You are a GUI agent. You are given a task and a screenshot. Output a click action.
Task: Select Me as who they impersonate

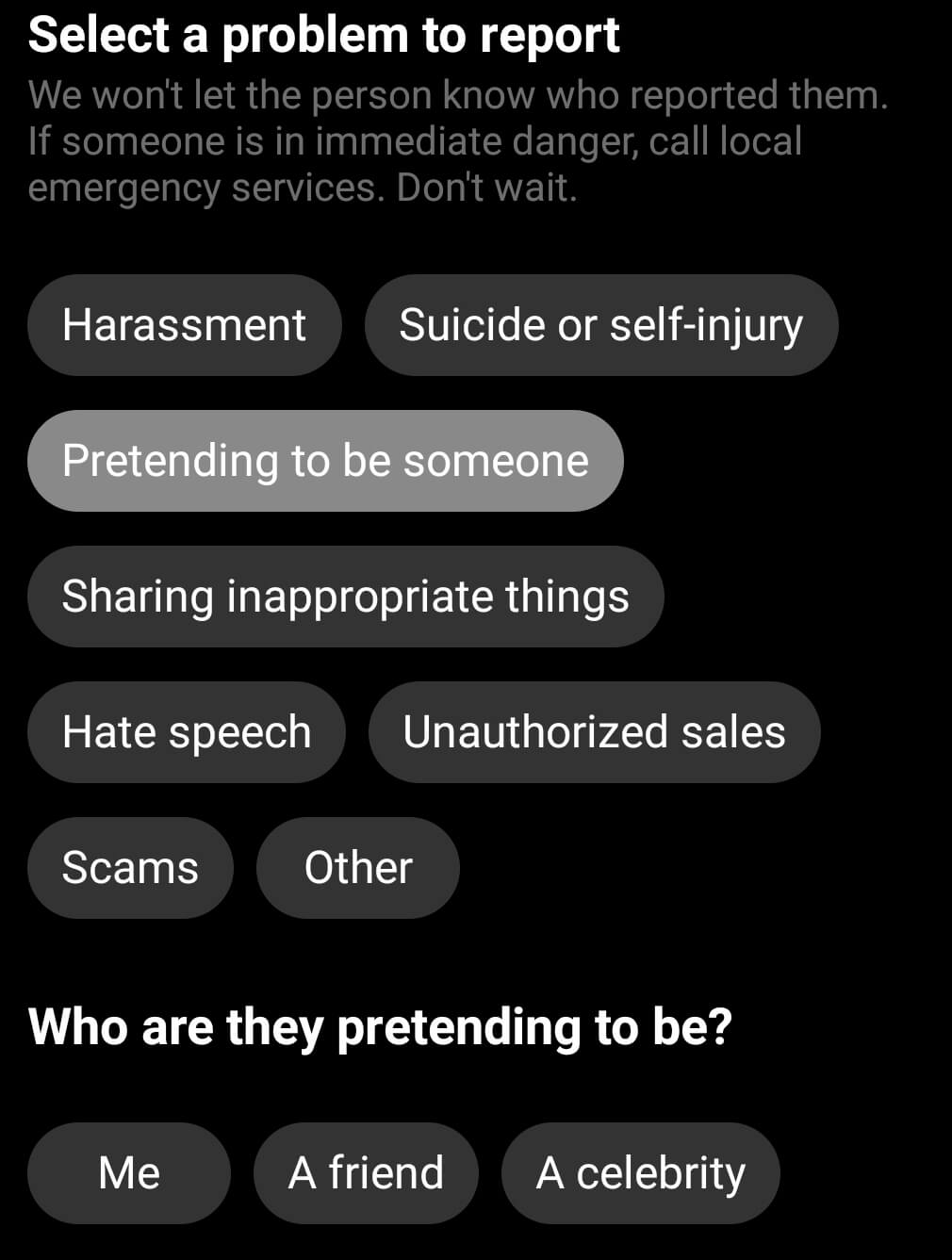129,1173
